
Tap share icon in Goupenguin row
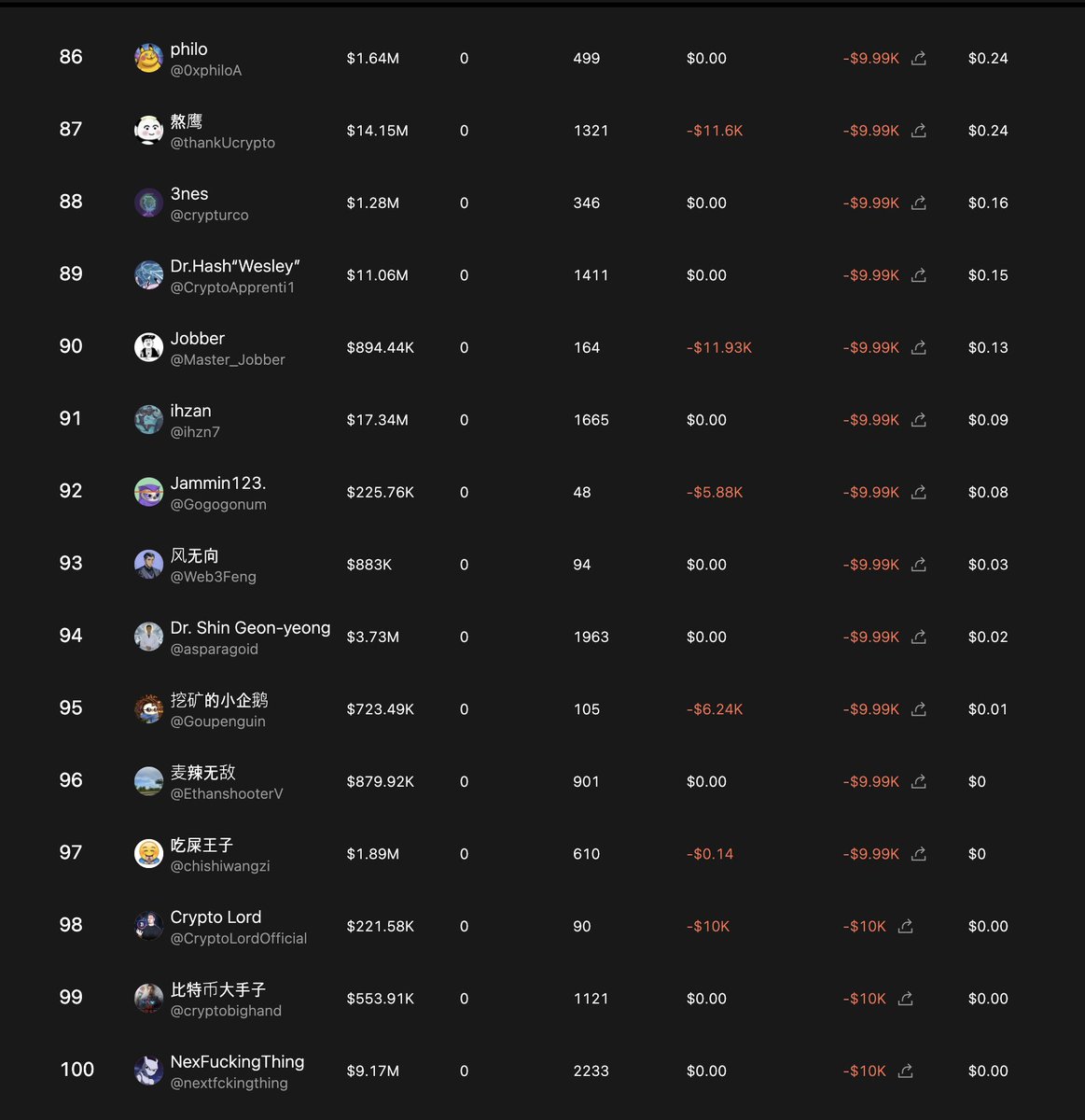(x=918, y=709)
